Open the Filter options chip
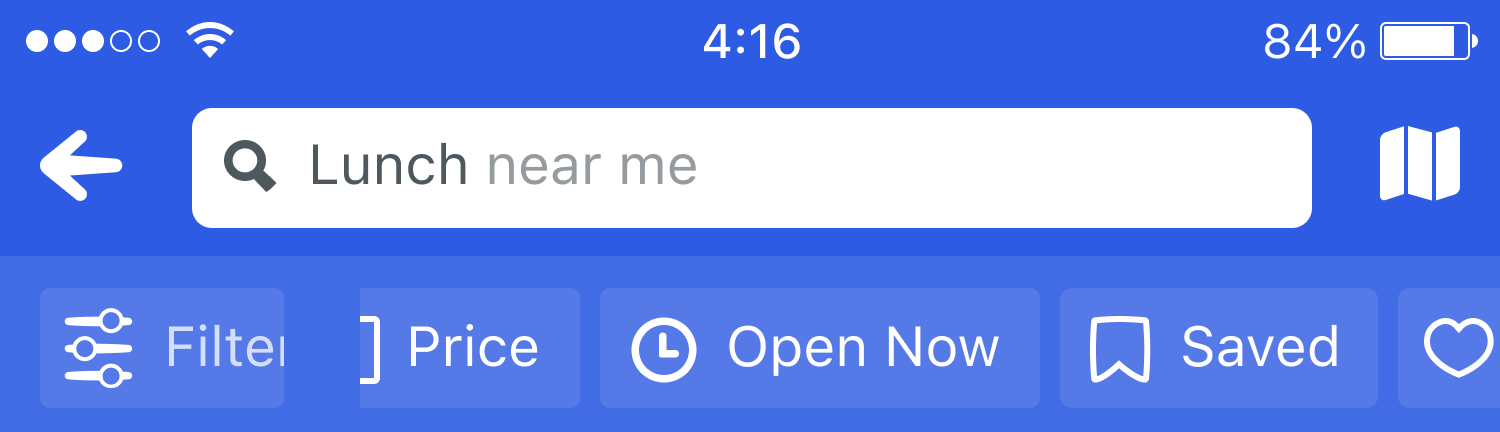Viewport: 1500px width, 432px height. click(x=162, y=348)
